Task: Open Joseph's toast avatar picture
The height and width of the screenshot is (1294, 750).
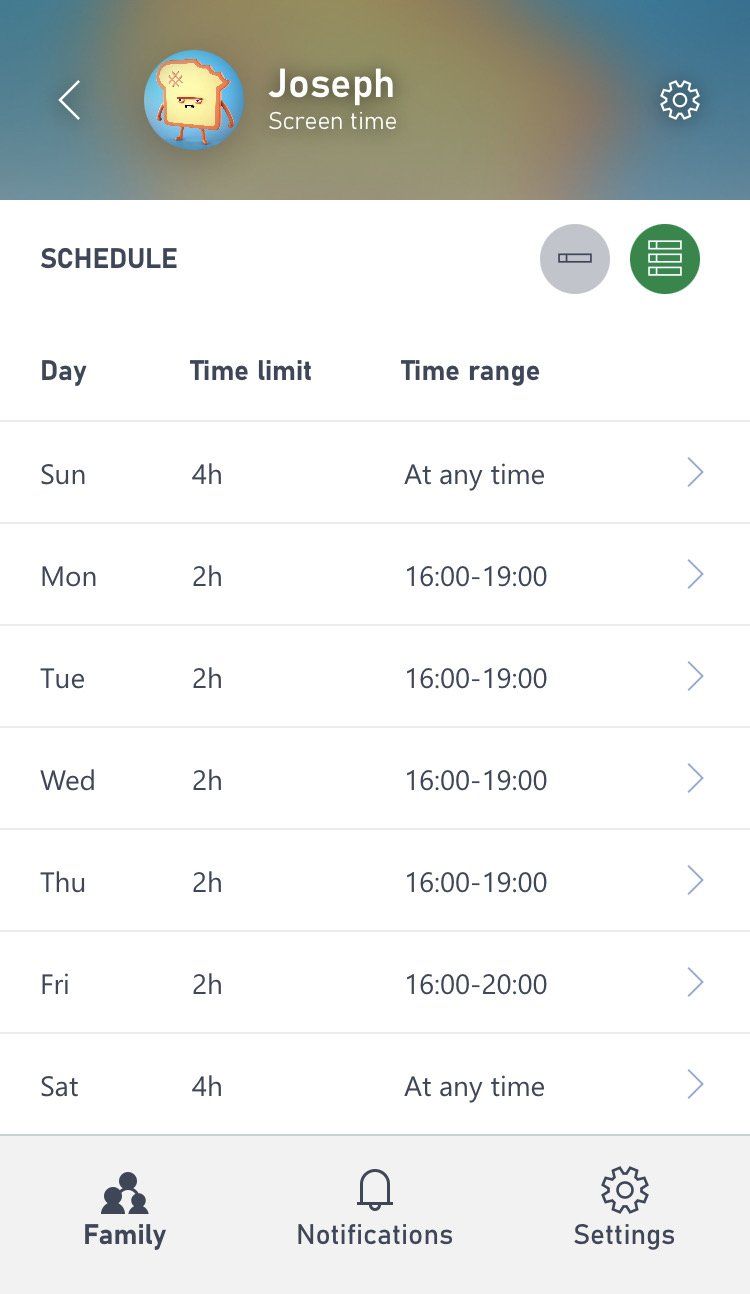Action: [194, 100]
